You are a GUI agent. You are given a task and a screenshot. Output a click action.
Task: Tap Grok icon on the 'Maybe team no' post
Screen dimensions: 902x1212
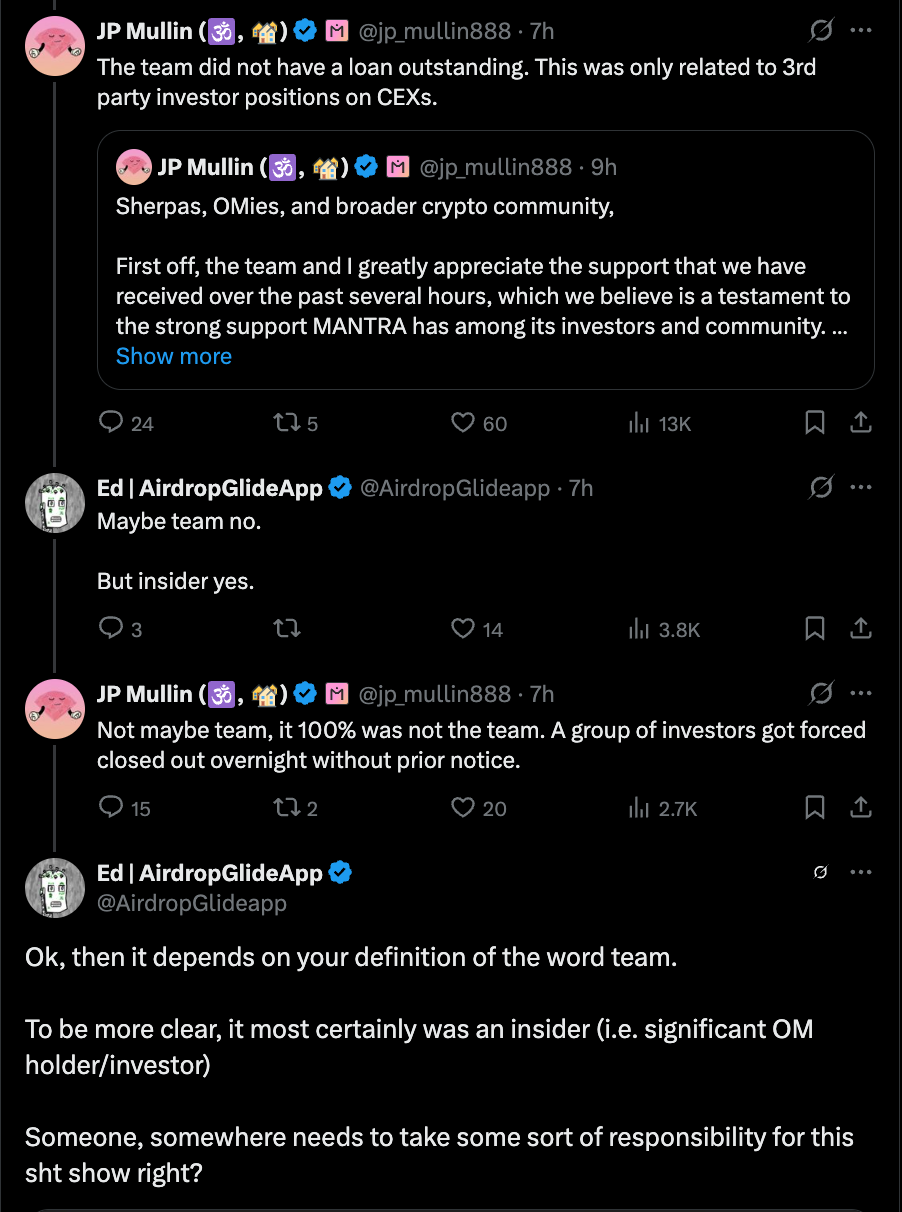tap(820, 488)
